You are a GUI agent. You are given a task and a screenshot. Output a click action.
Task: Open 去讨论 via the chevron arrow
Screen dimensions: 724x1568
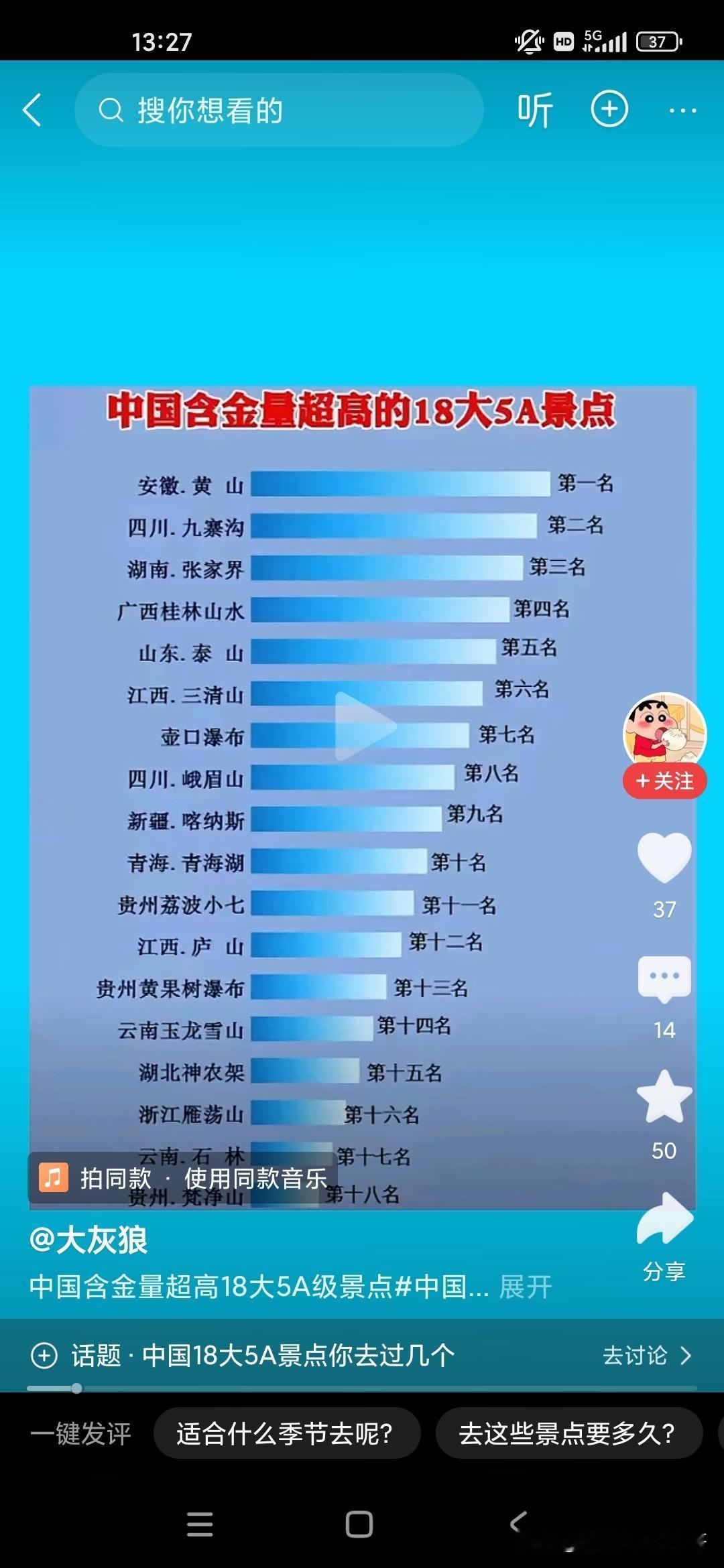pos(684,1355)
